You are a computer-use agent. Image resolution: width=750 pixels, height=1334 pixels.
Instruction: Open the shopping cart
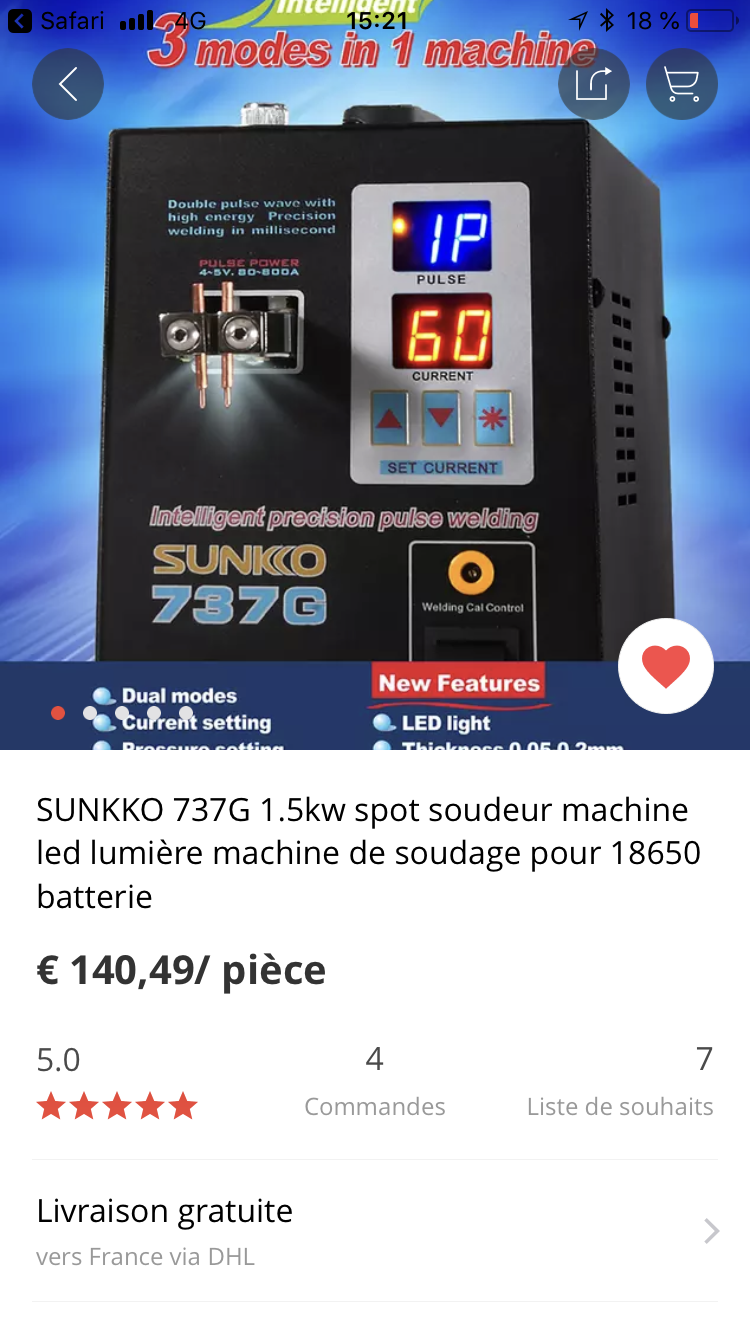[x=682, y=85]
